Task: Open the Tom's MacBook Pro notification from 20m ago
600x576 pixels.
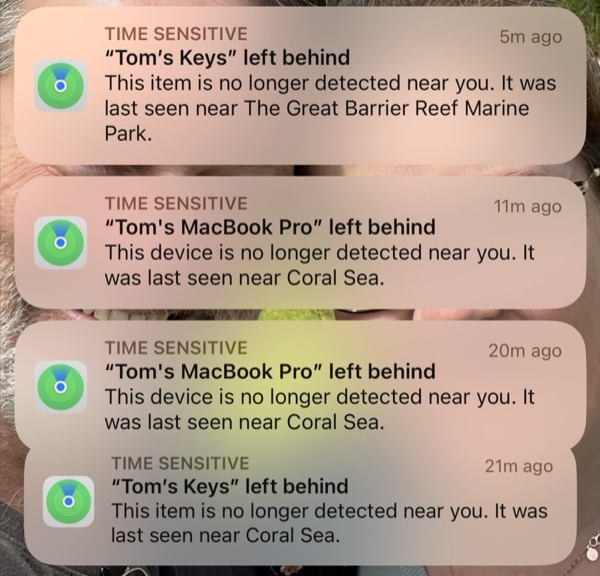Action: click(300, 384)
